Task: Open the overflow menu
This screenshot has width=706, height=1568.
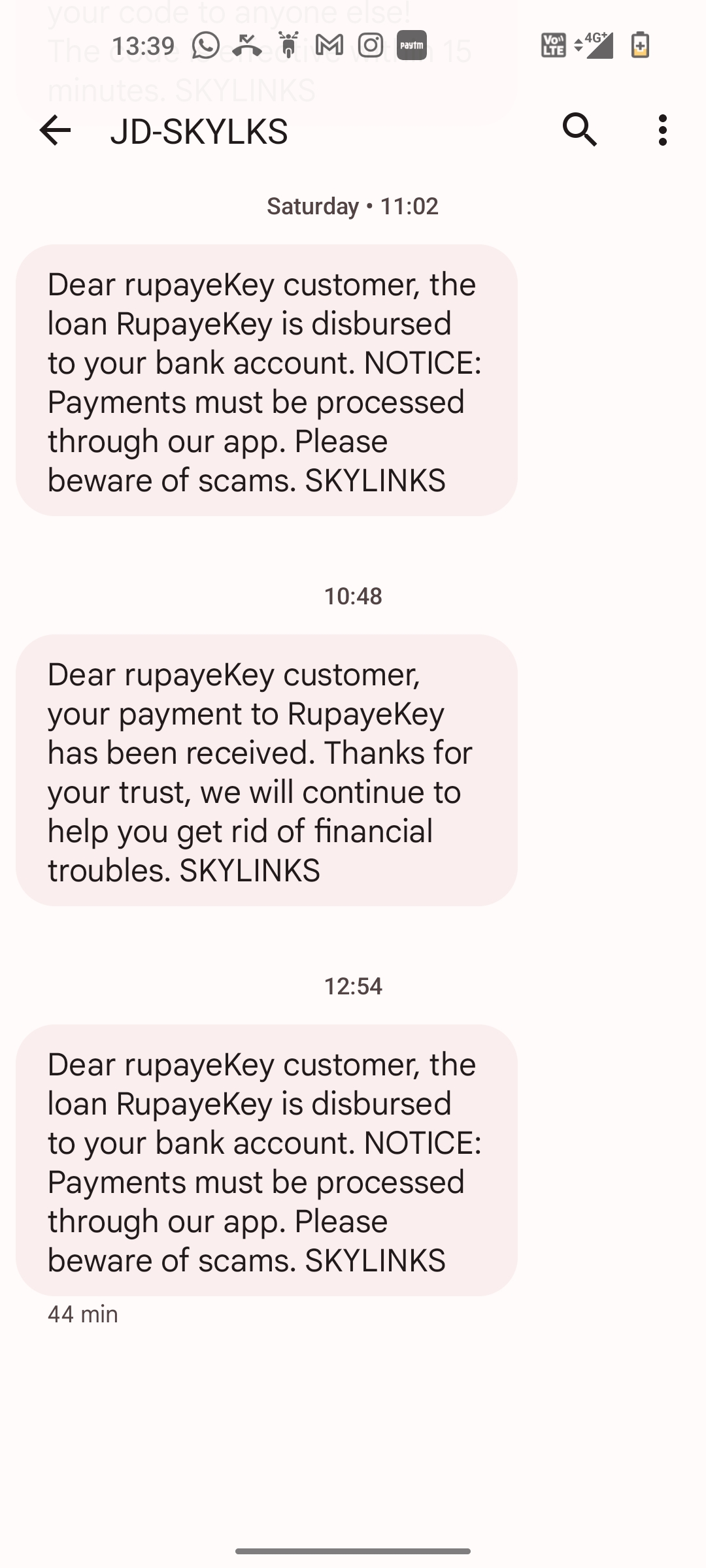Action: pos(662,130)
